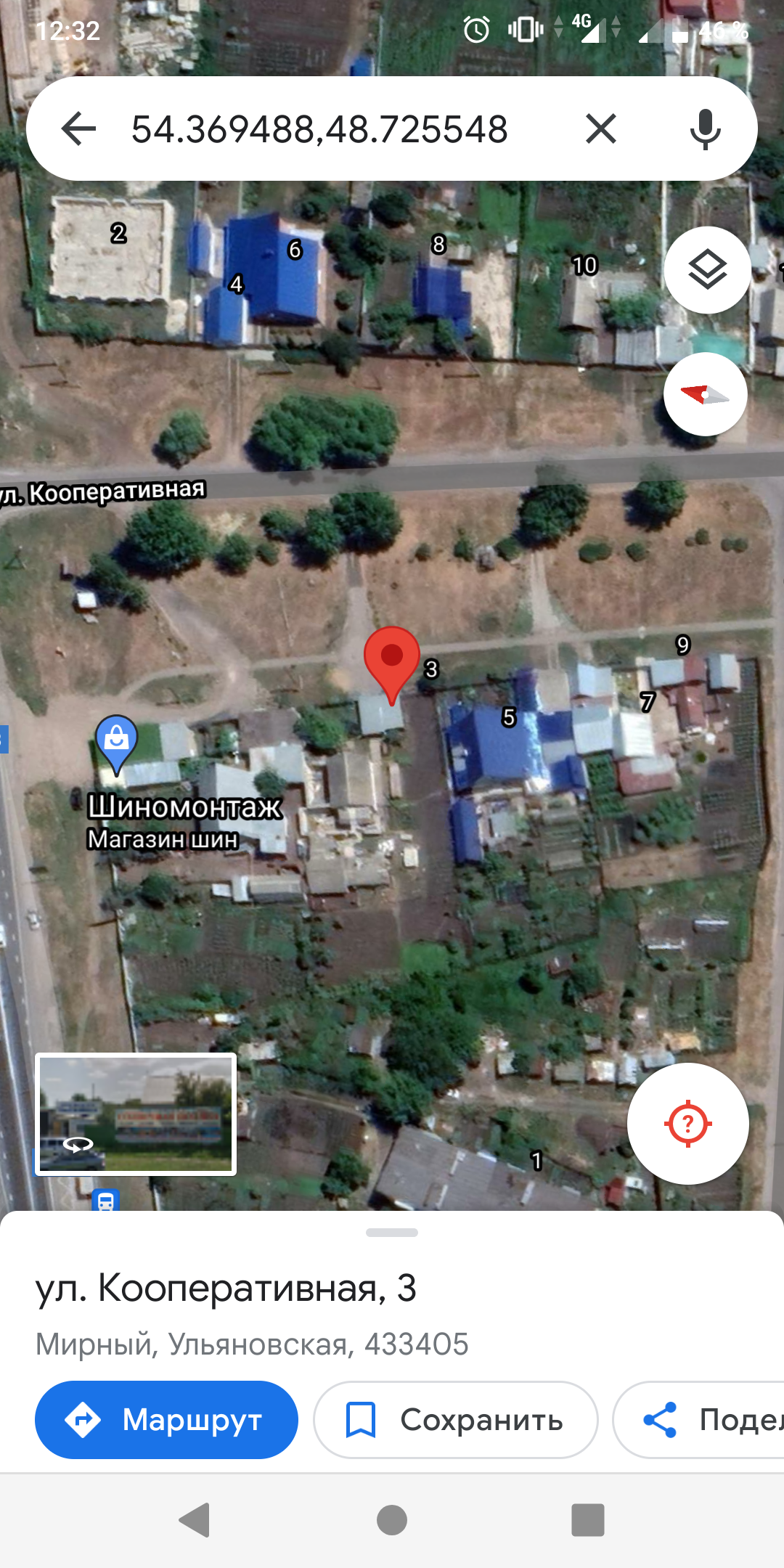Start voice search with the microphone
This screenshot has width=784, height=1568.
(705, 129)
